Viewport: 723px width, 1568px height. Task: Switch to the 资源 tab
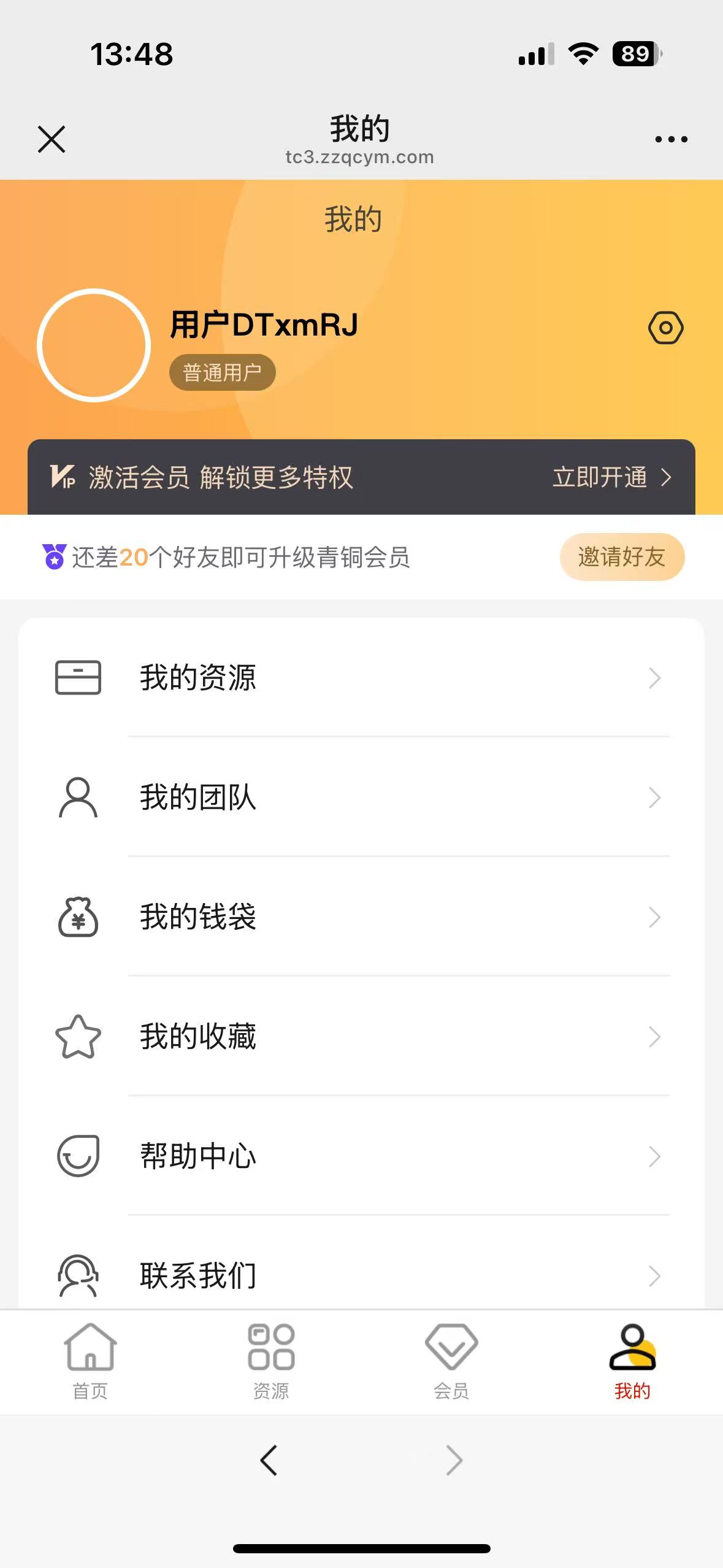click(x=271, y=1362)
